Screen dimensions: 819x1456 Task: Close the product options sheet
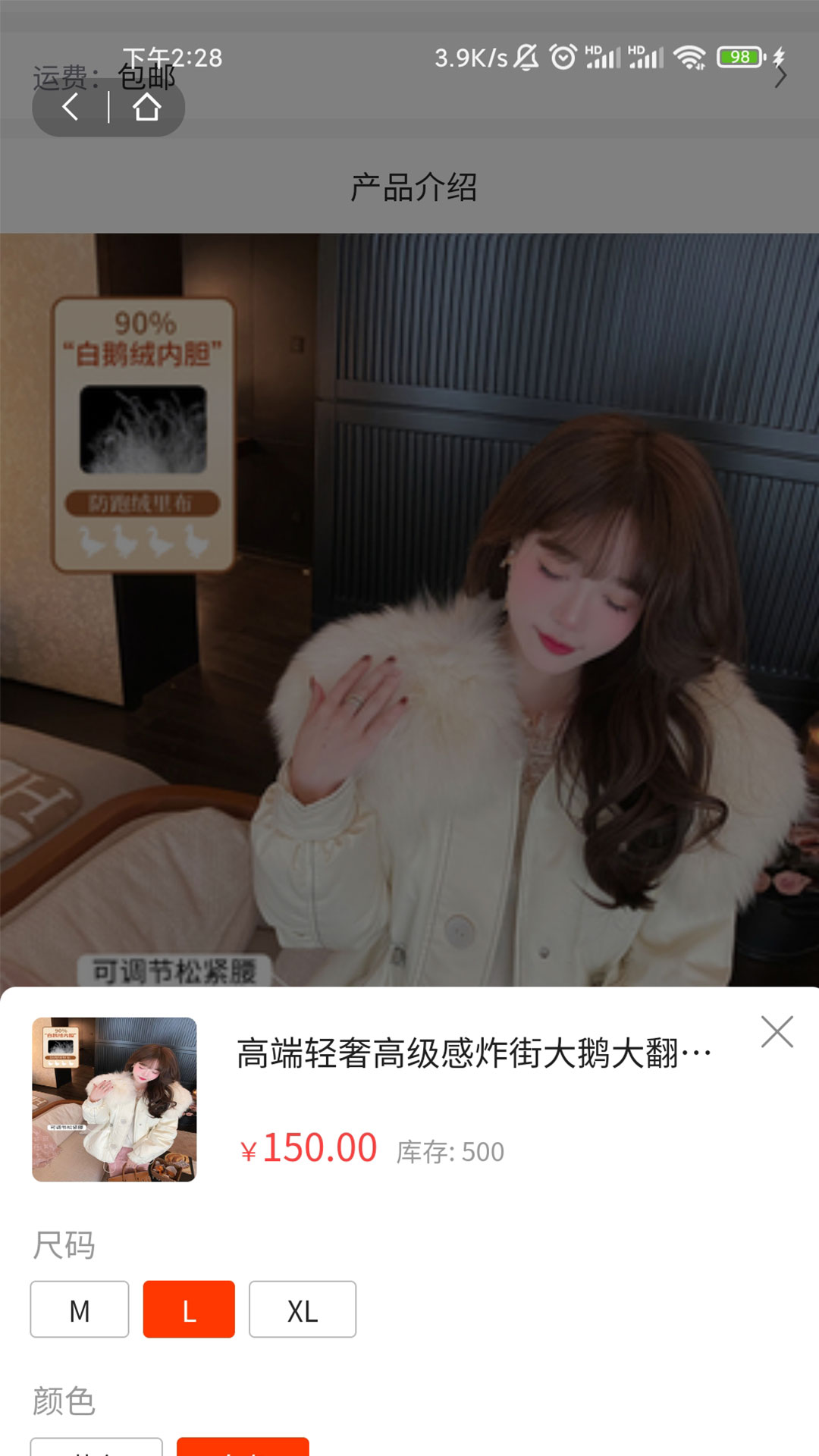(x=777, y=1032)
